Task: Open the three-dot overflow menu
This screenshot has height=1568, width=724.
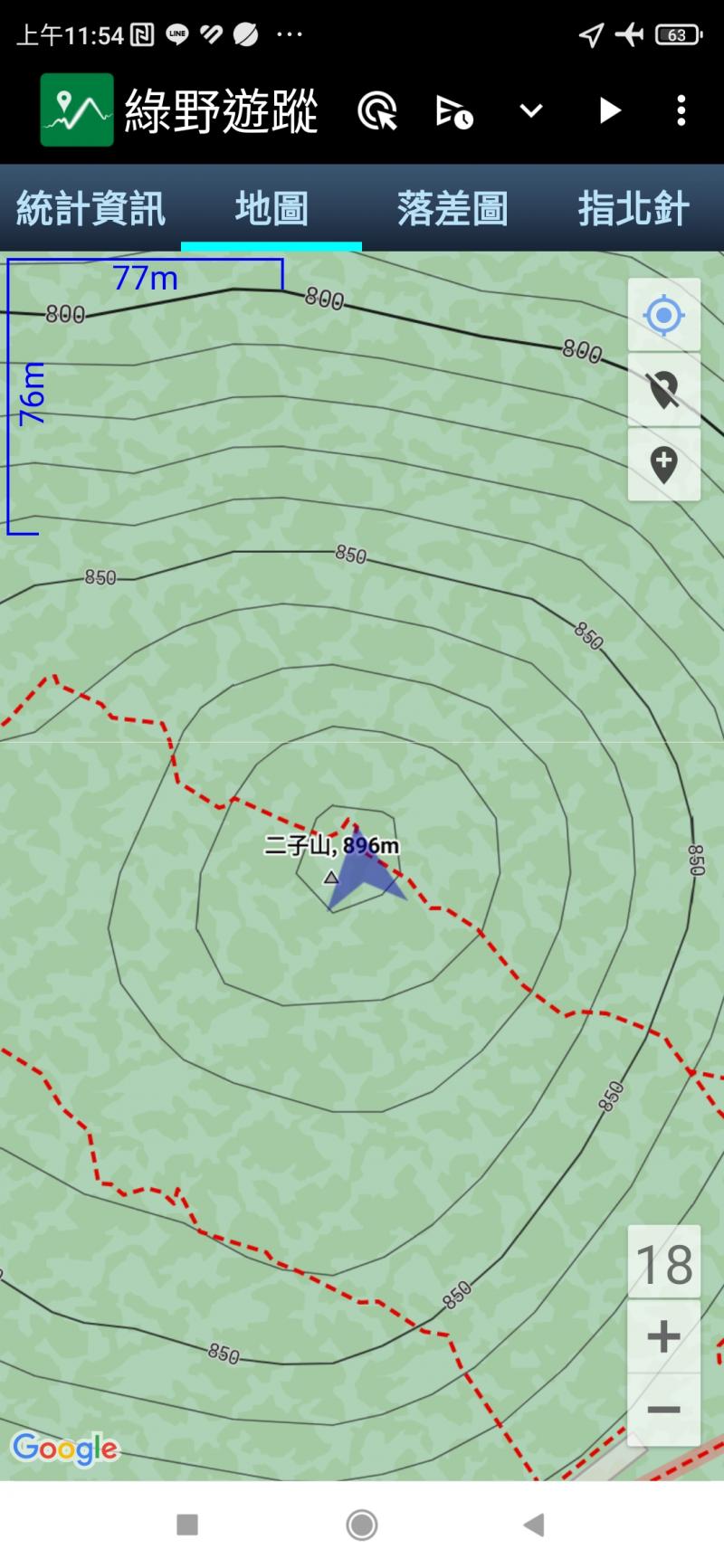Action: coord(681,111)
